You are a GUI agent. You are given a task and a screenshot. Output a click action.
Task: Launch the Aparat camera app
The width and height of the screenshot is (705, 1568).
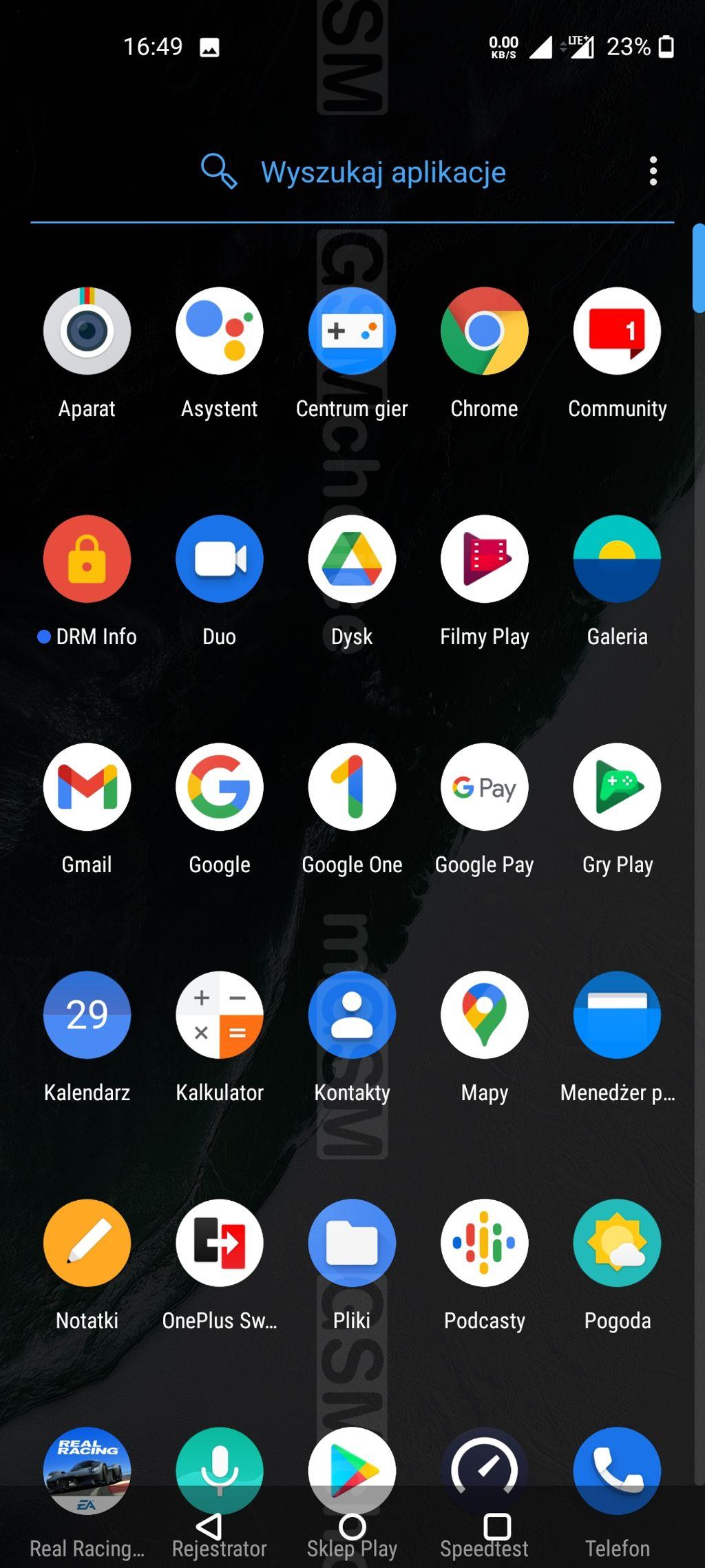[x=87, y=331]
